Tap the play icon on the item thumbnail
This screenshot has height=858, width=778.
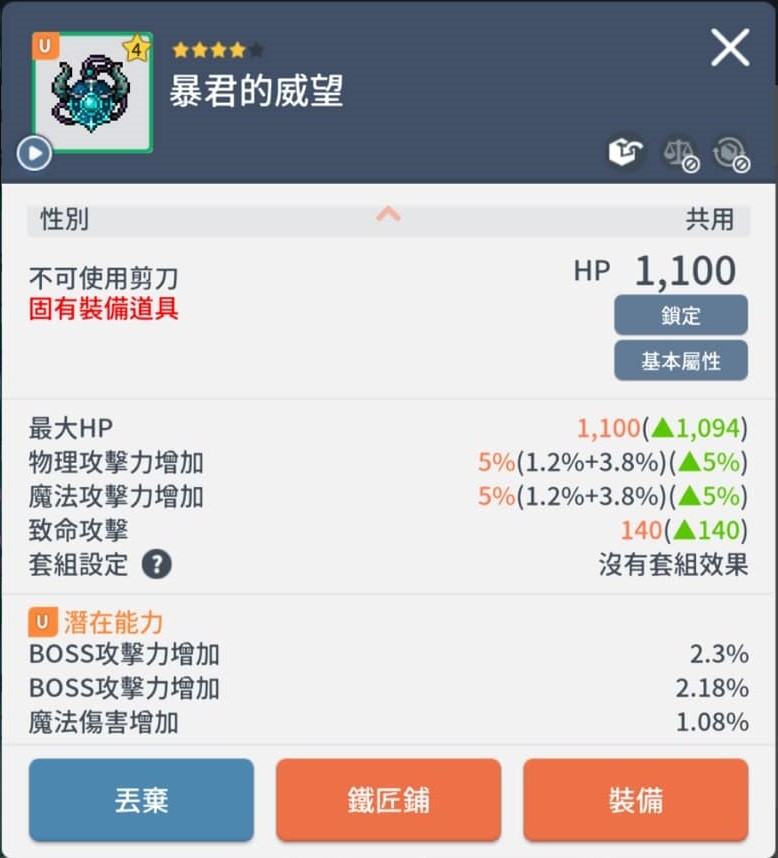(34, 153)
